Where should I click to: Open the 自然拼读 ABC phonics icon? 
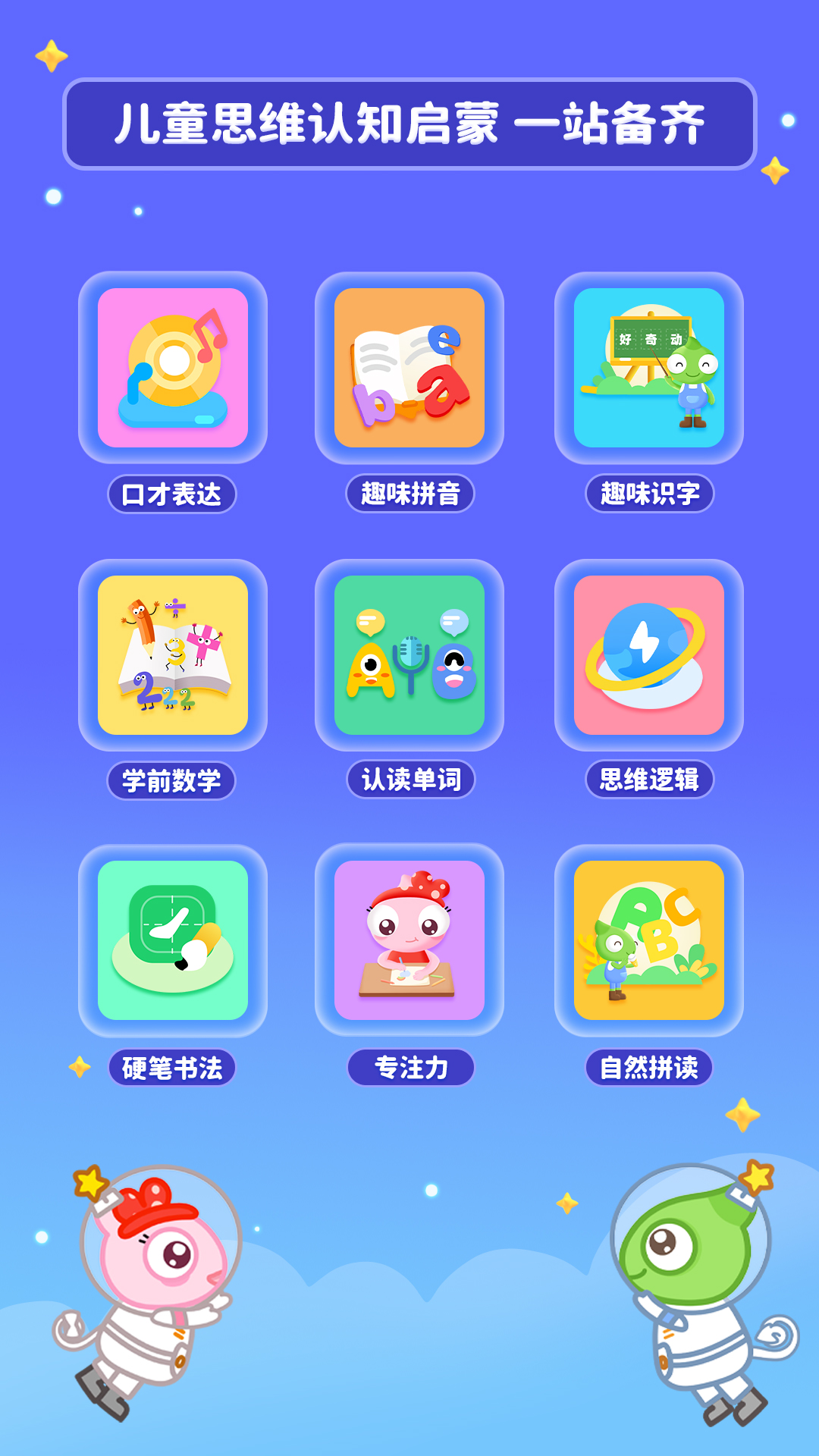point(648,940)
